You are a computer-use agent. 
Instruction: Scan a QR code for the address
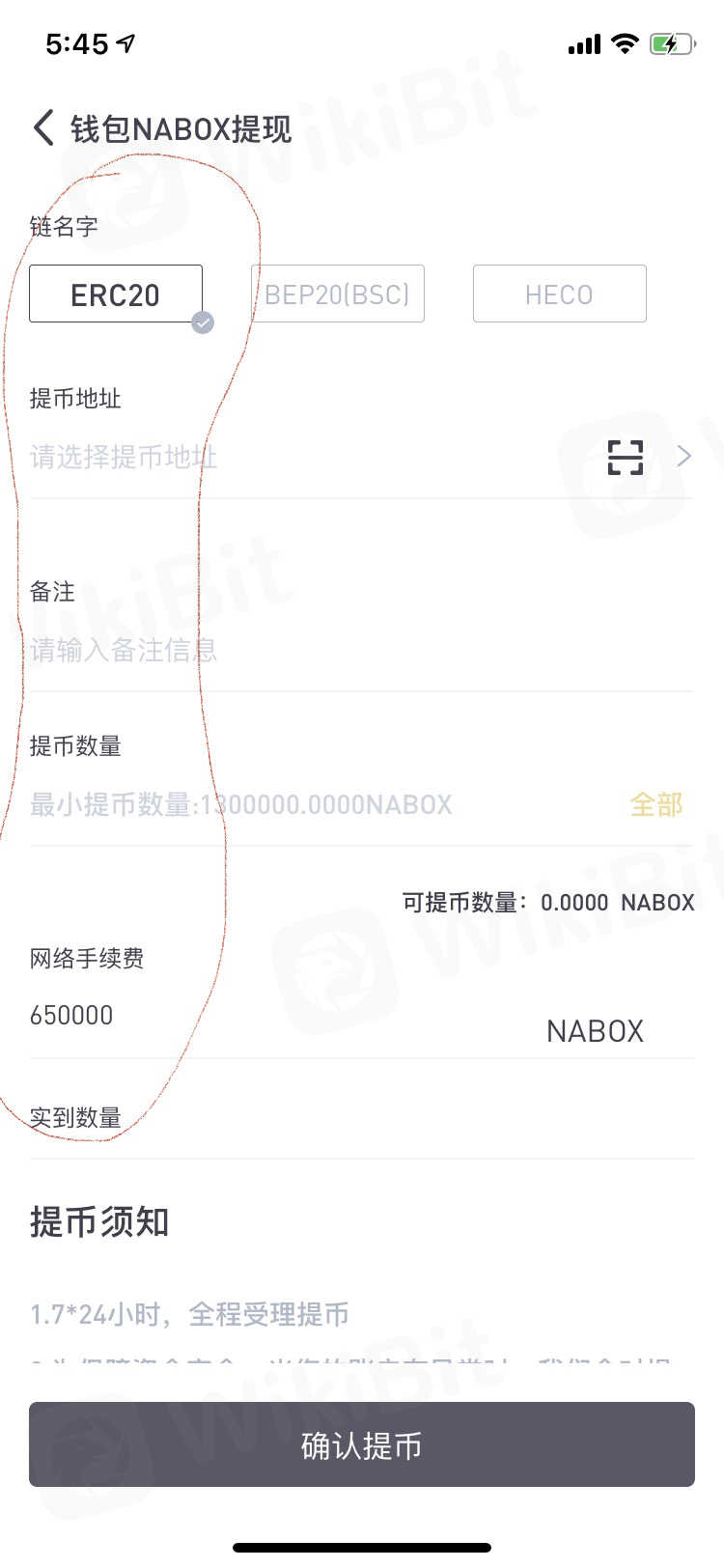coord(625,457)
